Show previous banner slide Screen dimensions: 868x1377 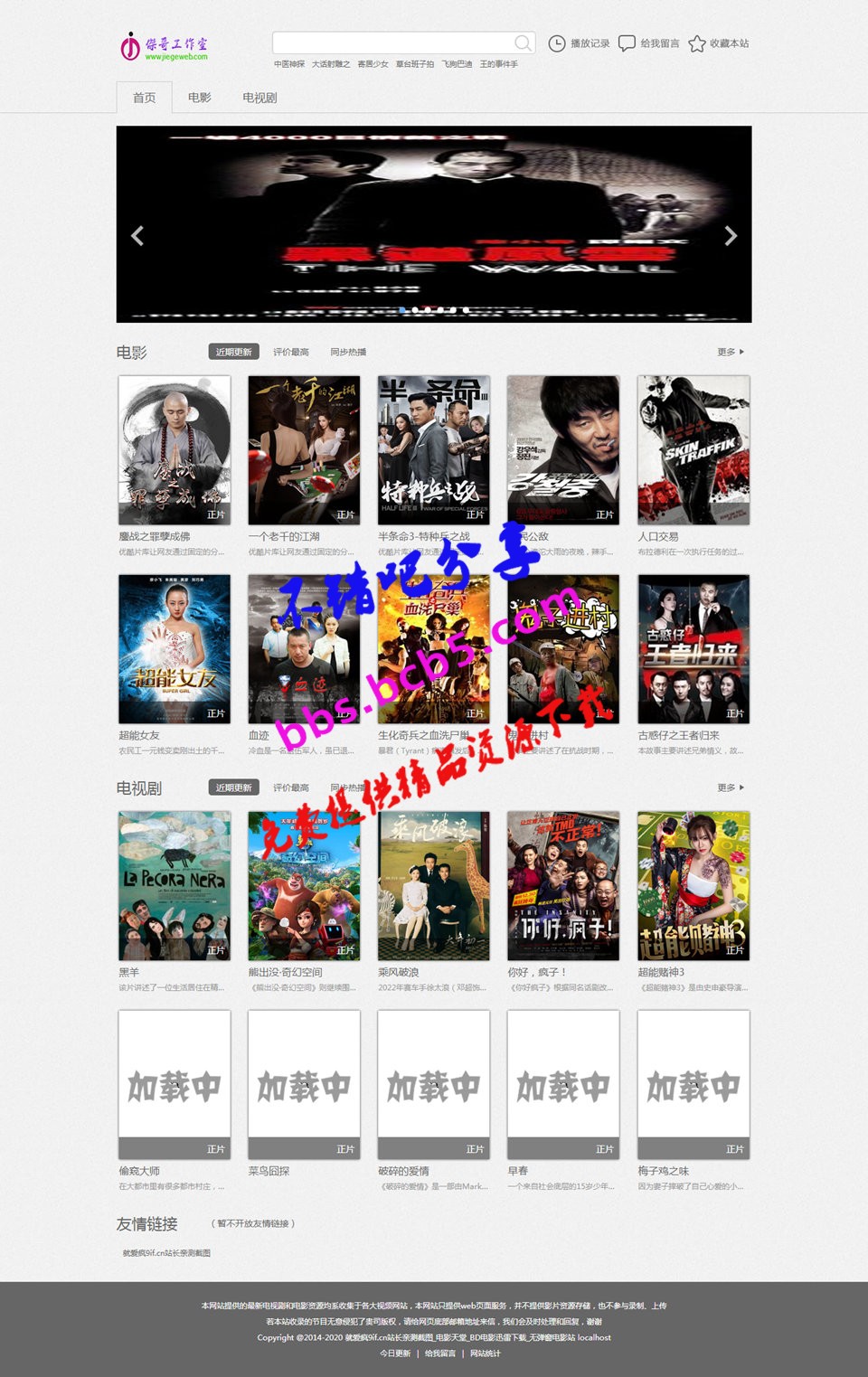[x=137, y=236]
